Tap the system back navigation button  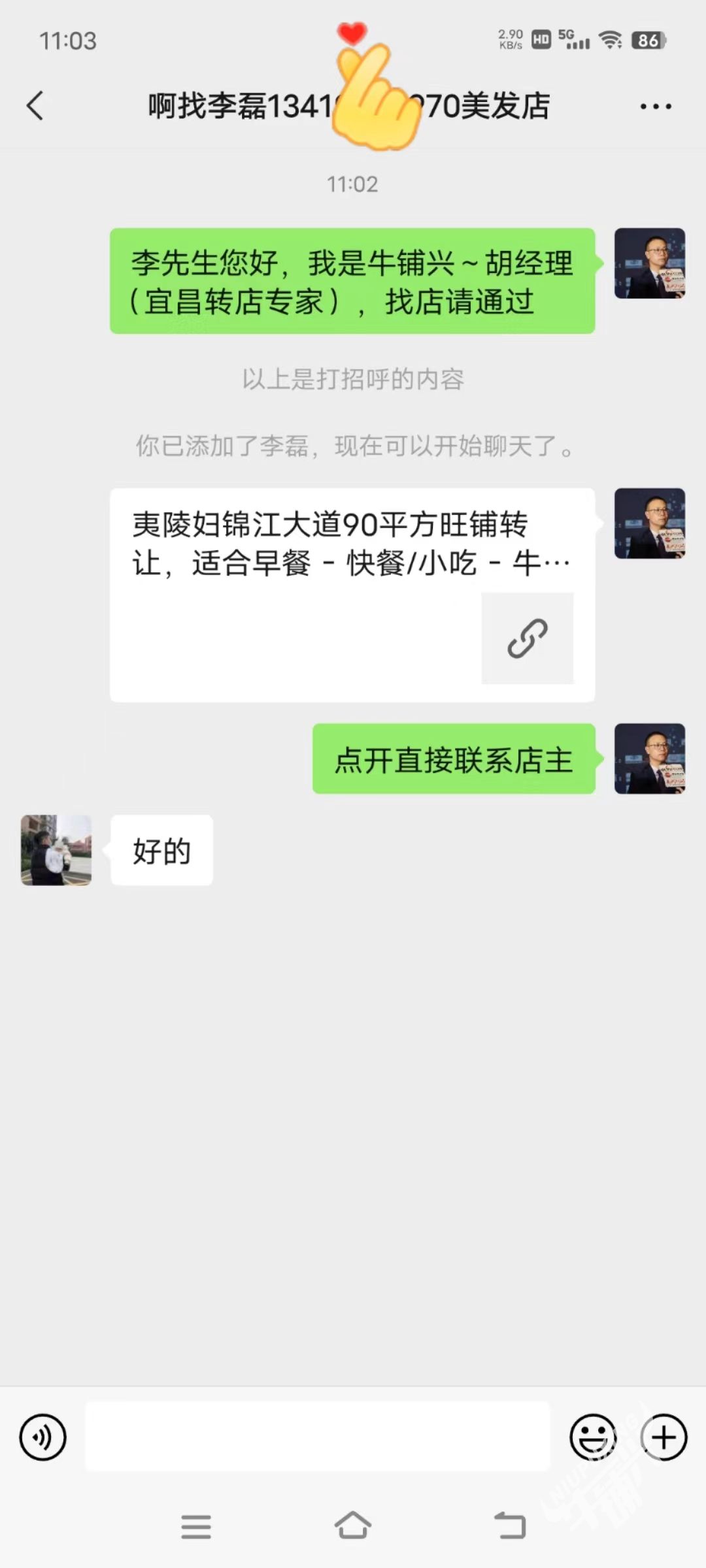coord(510,1527)
